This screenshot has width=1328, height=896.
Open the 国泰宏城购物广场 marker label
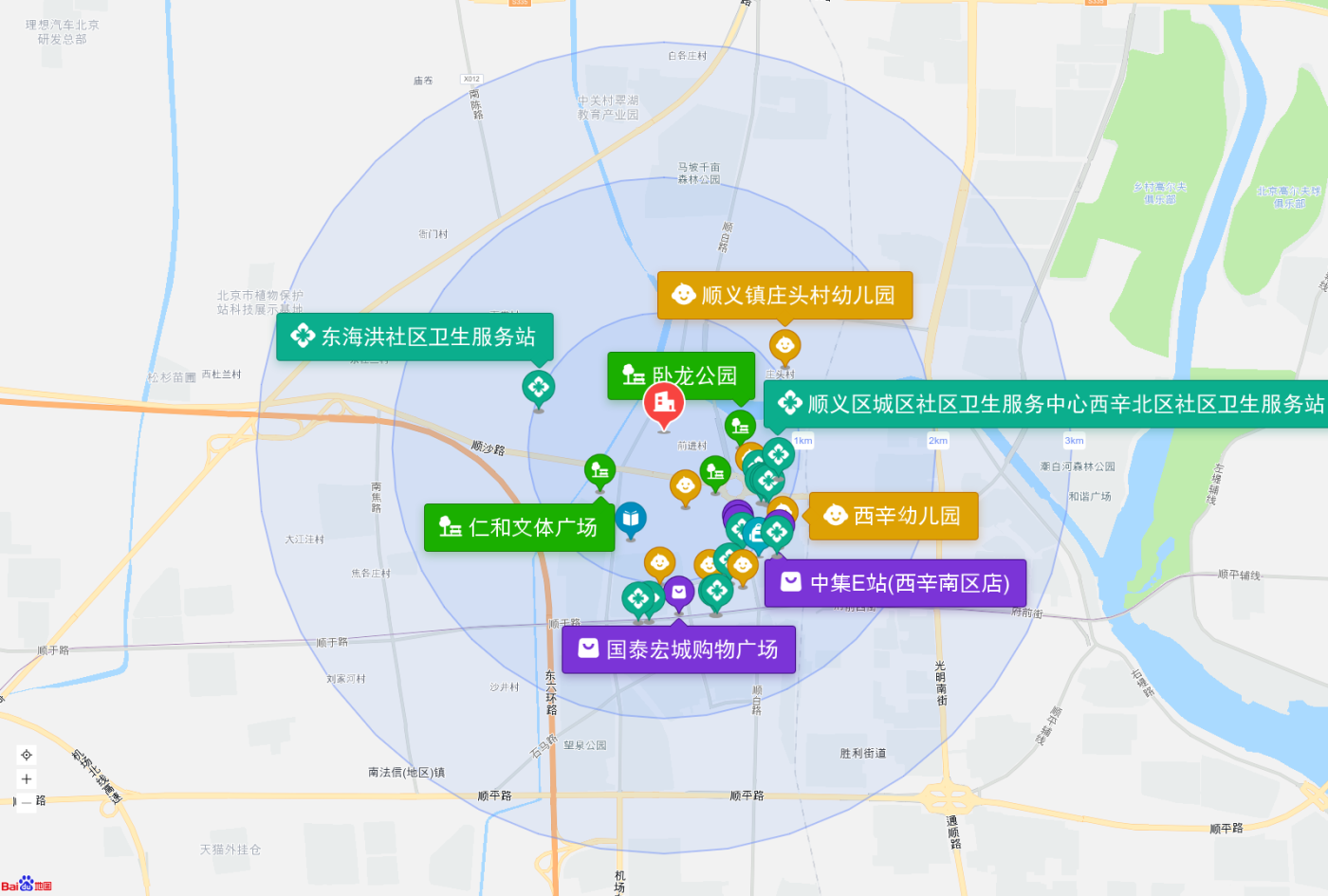click(678, 649)
